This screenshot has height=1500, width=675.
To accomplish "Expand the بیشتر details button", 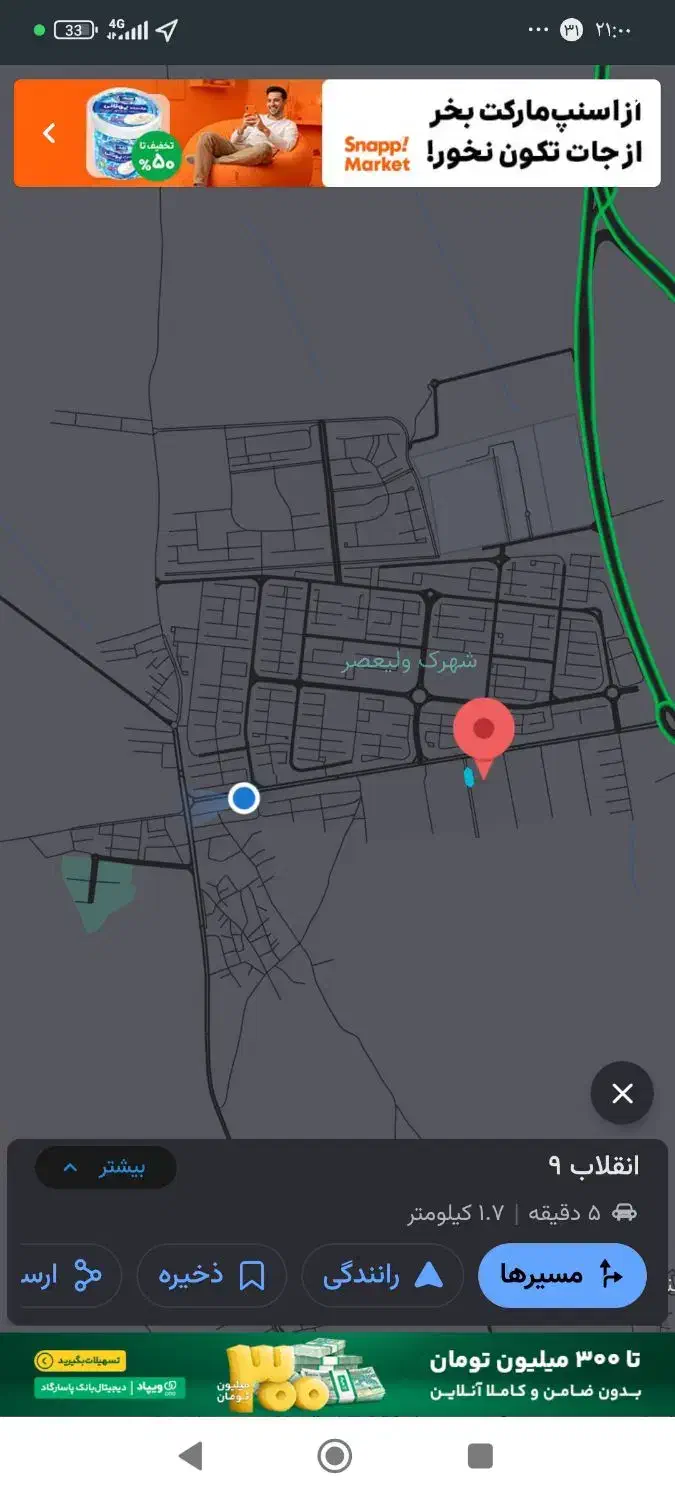I will pos(106,1168).
